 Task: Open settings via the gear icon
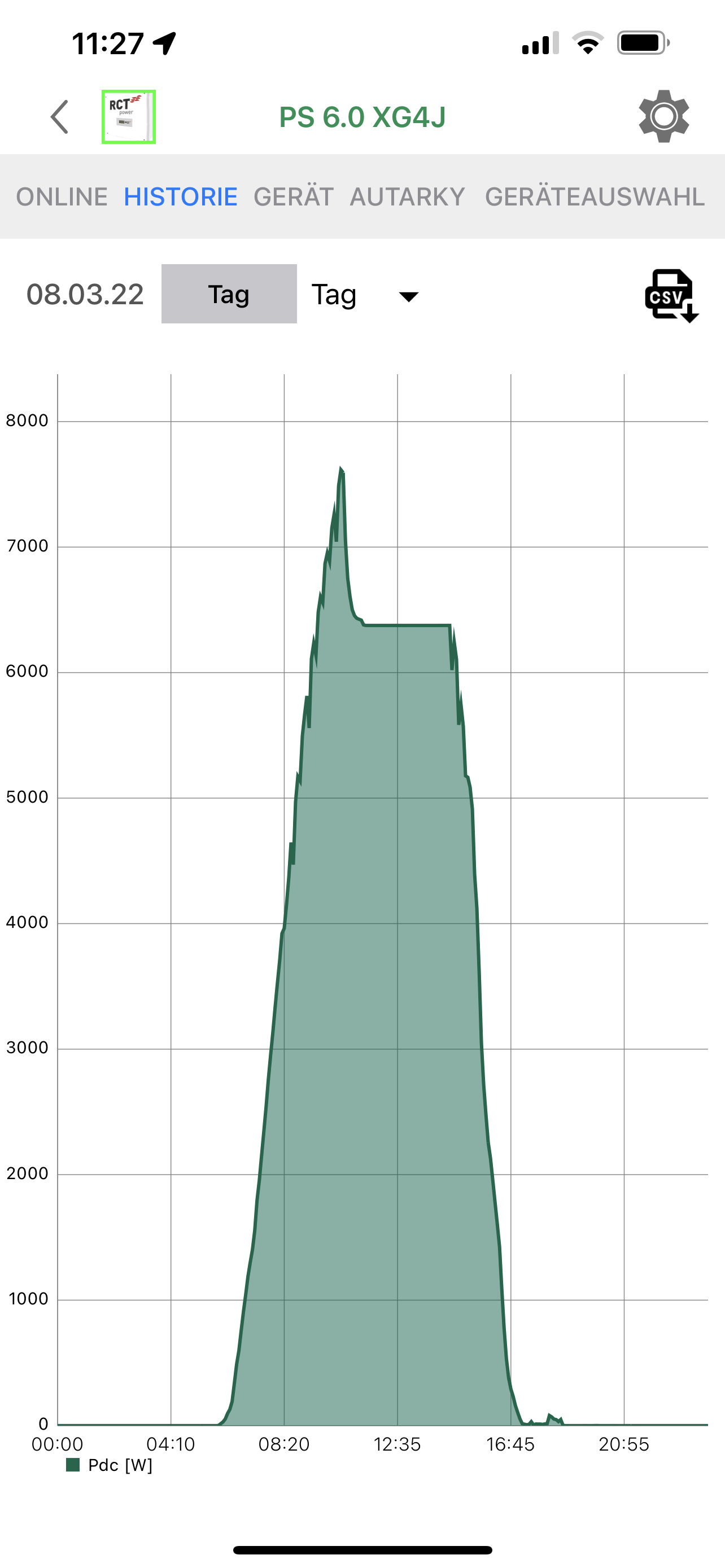click(x=663, y=116)
